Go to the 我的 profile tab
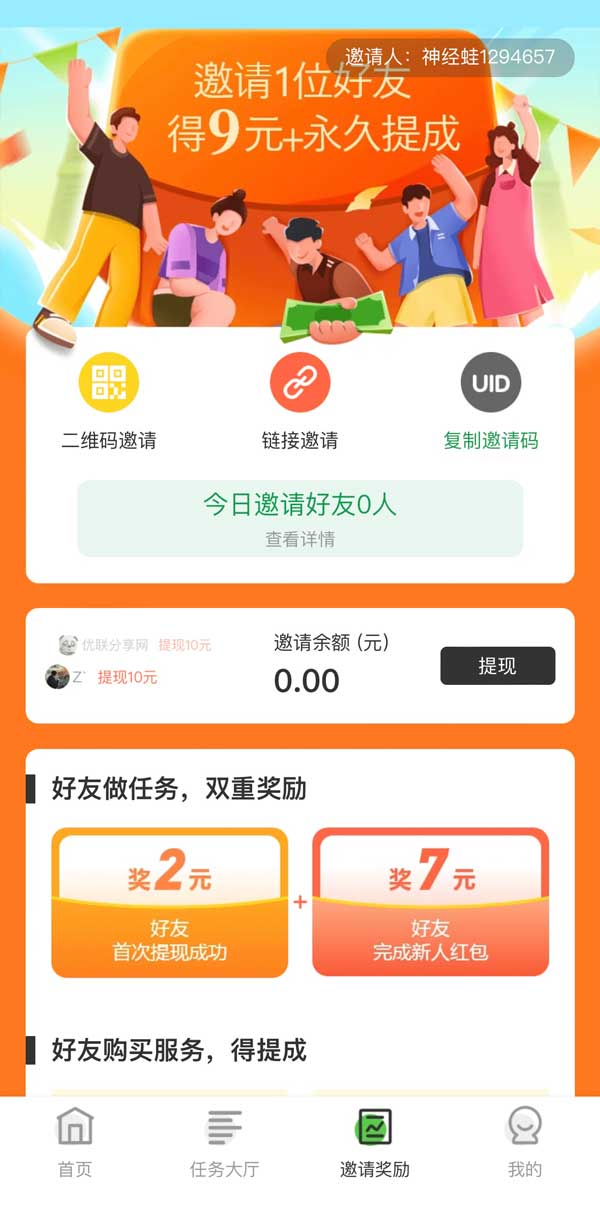Screen dimensions: 600x1216 click(x=524, y=1143)
